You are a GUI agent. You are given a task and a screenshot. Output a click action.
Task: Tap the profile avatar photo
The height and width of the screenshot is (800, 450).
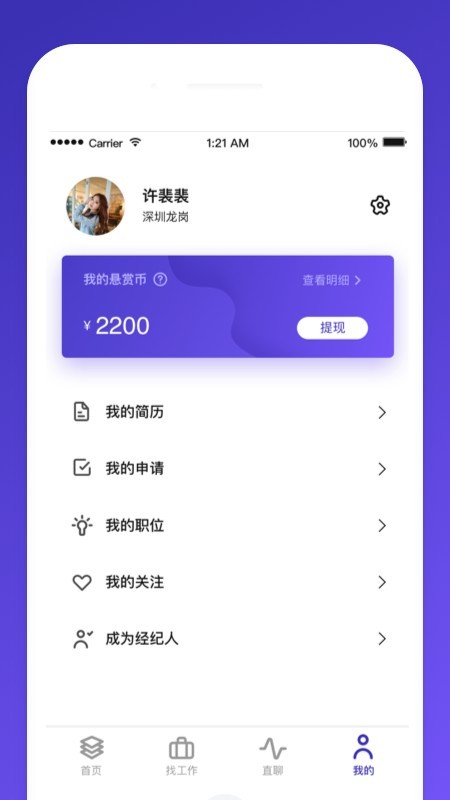tap(95, 206)
